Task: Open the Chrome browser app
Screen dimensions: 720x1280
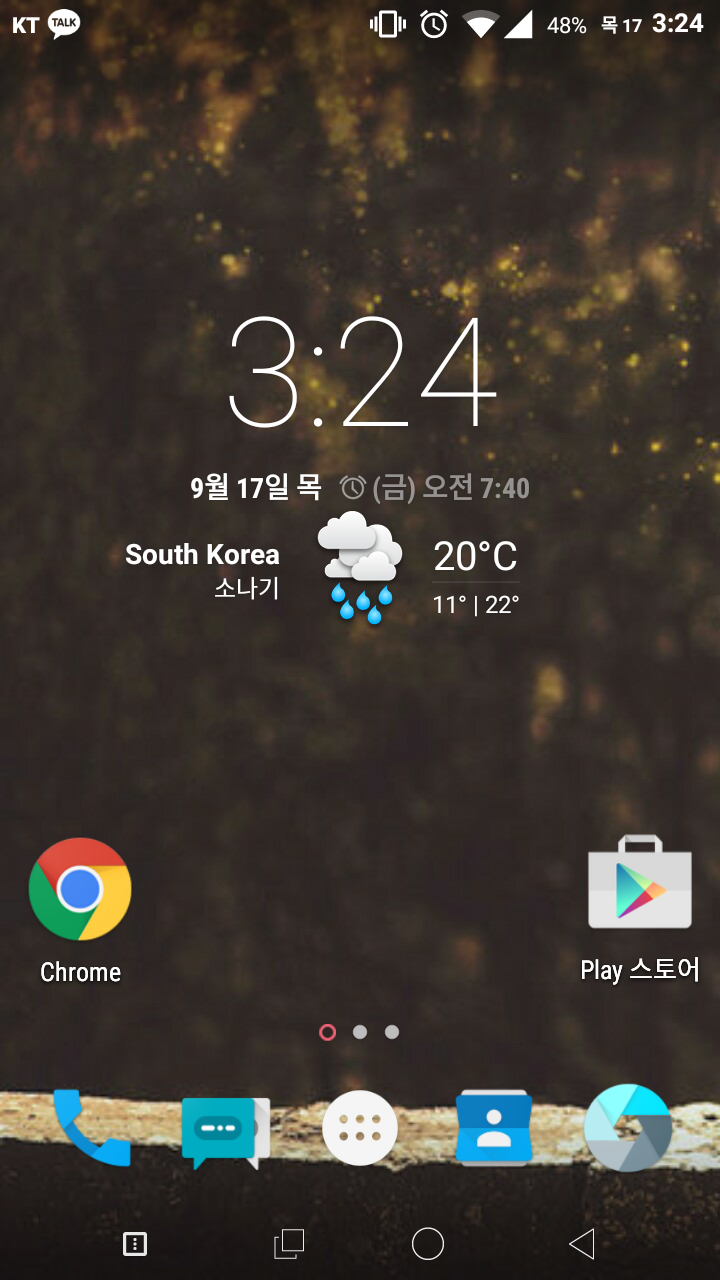Action: (x=80, y=890)
